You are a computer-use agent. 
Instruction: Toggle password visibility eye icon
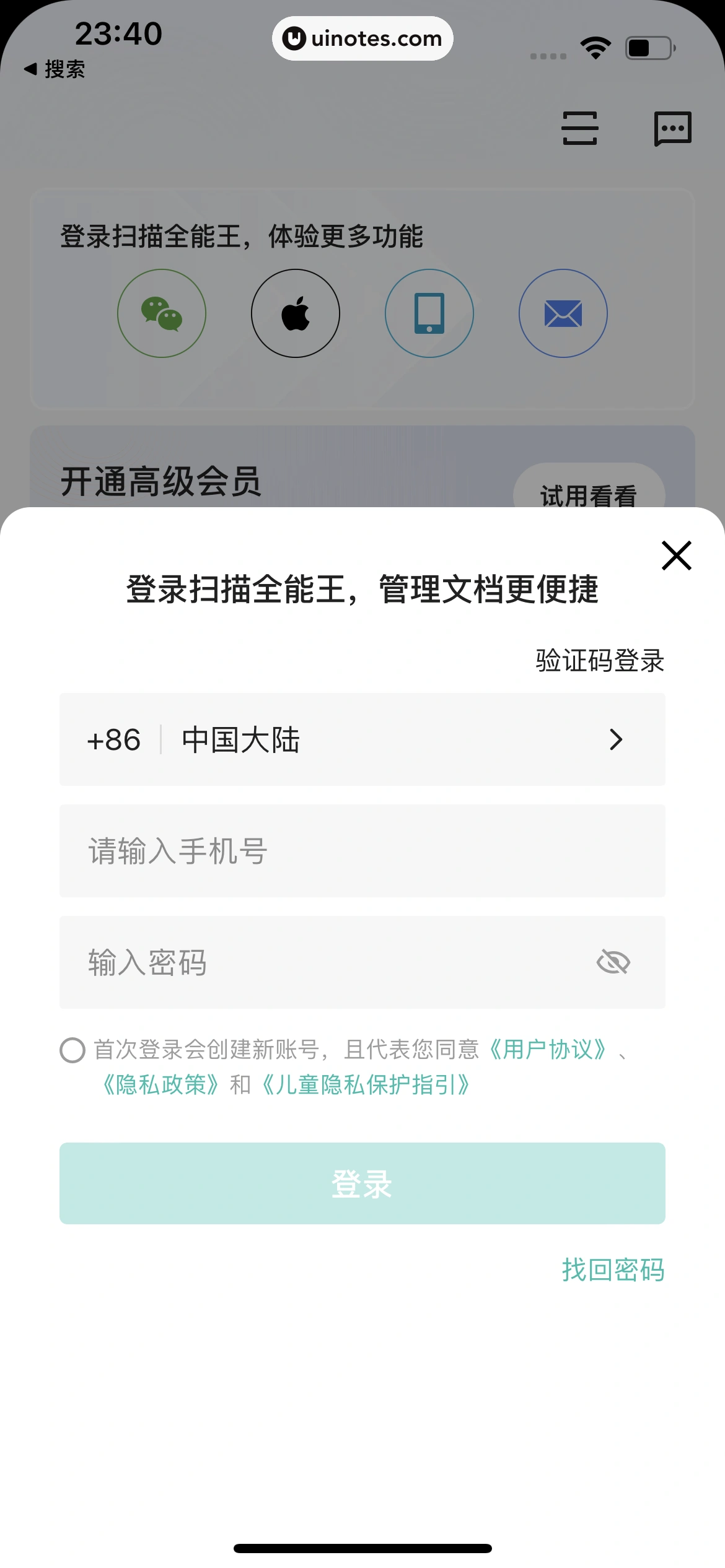click(x=613, y=962)
